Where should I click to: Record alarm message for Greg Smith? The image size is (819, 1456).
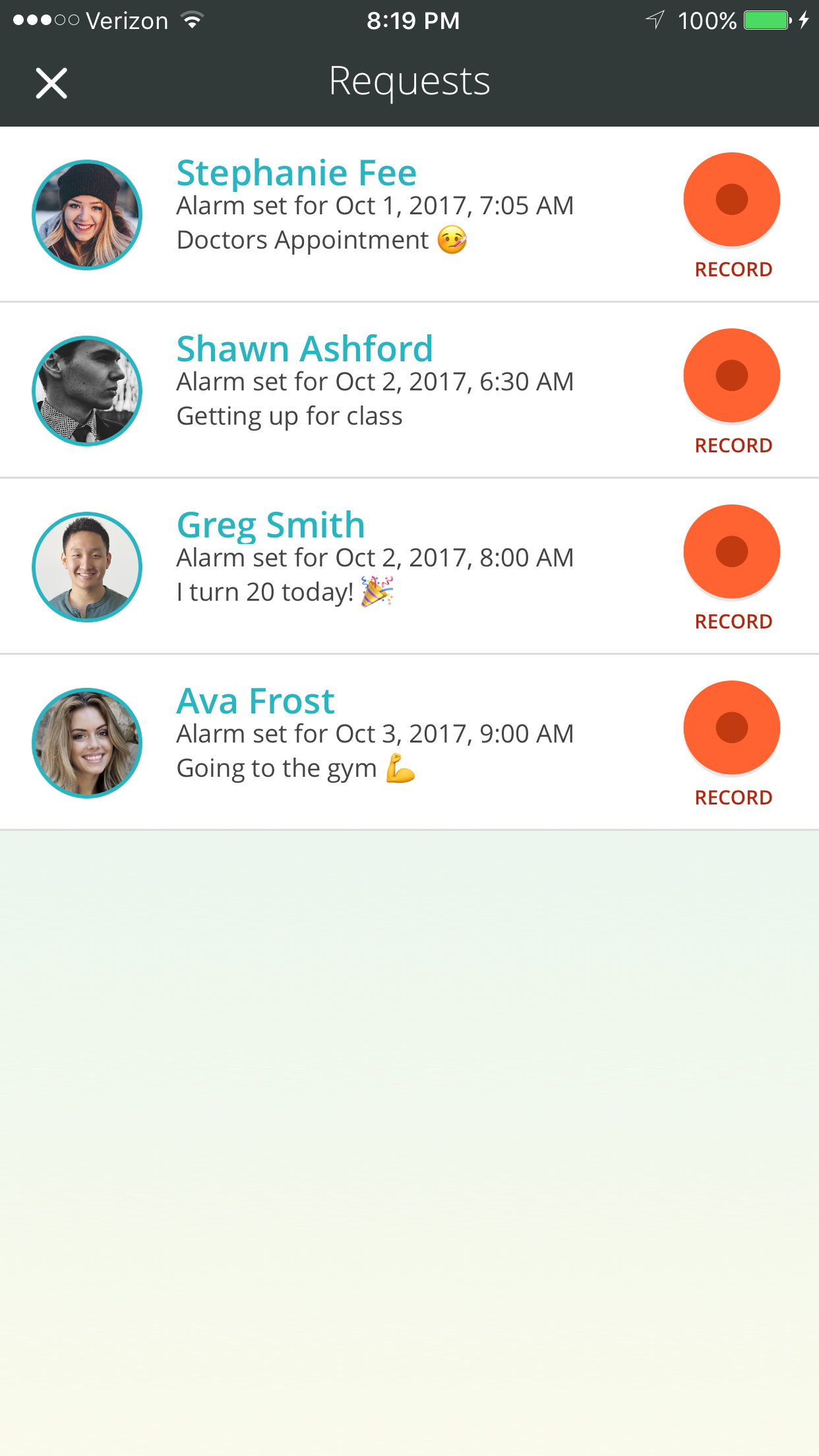(731, 552)
